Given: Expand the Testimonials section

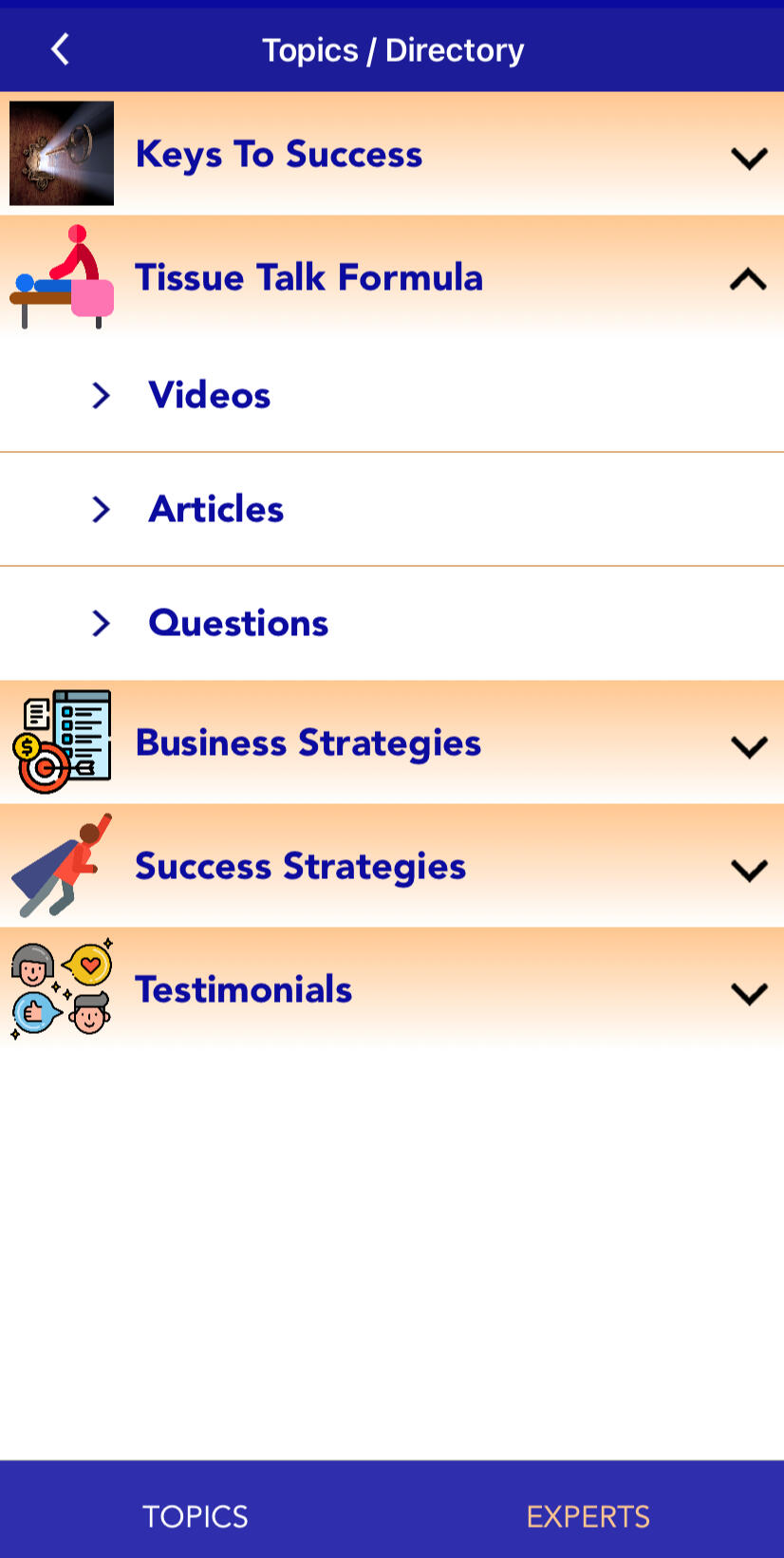Looking at the screenshot, I should (x=748, y=993).
